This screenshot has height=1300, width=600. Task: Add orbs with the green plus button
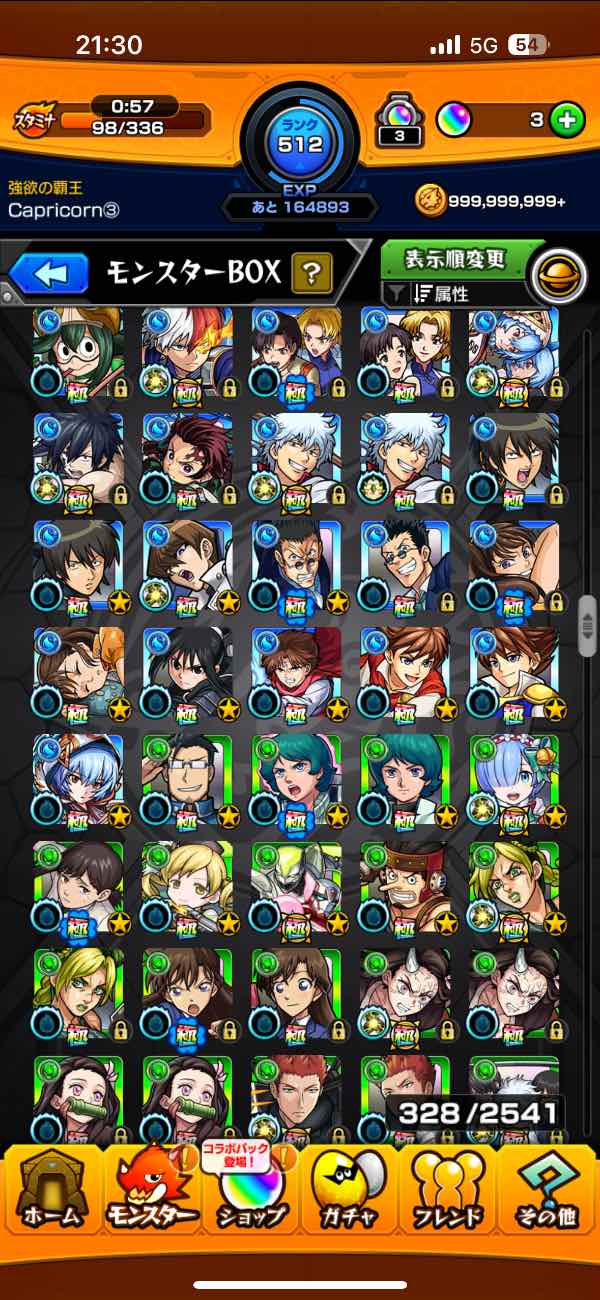(567, 121)
